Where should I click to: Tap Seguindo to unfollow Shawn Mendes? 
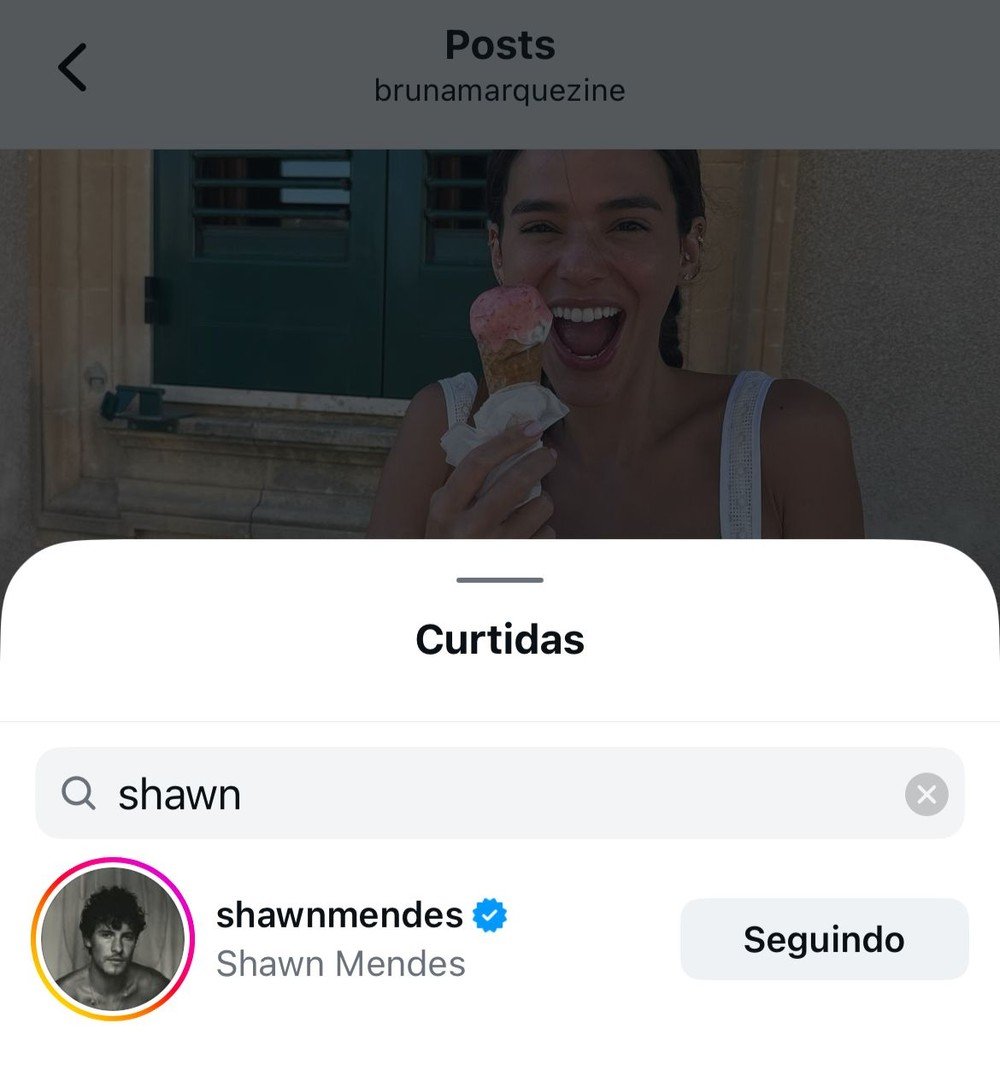coord(824,938)
